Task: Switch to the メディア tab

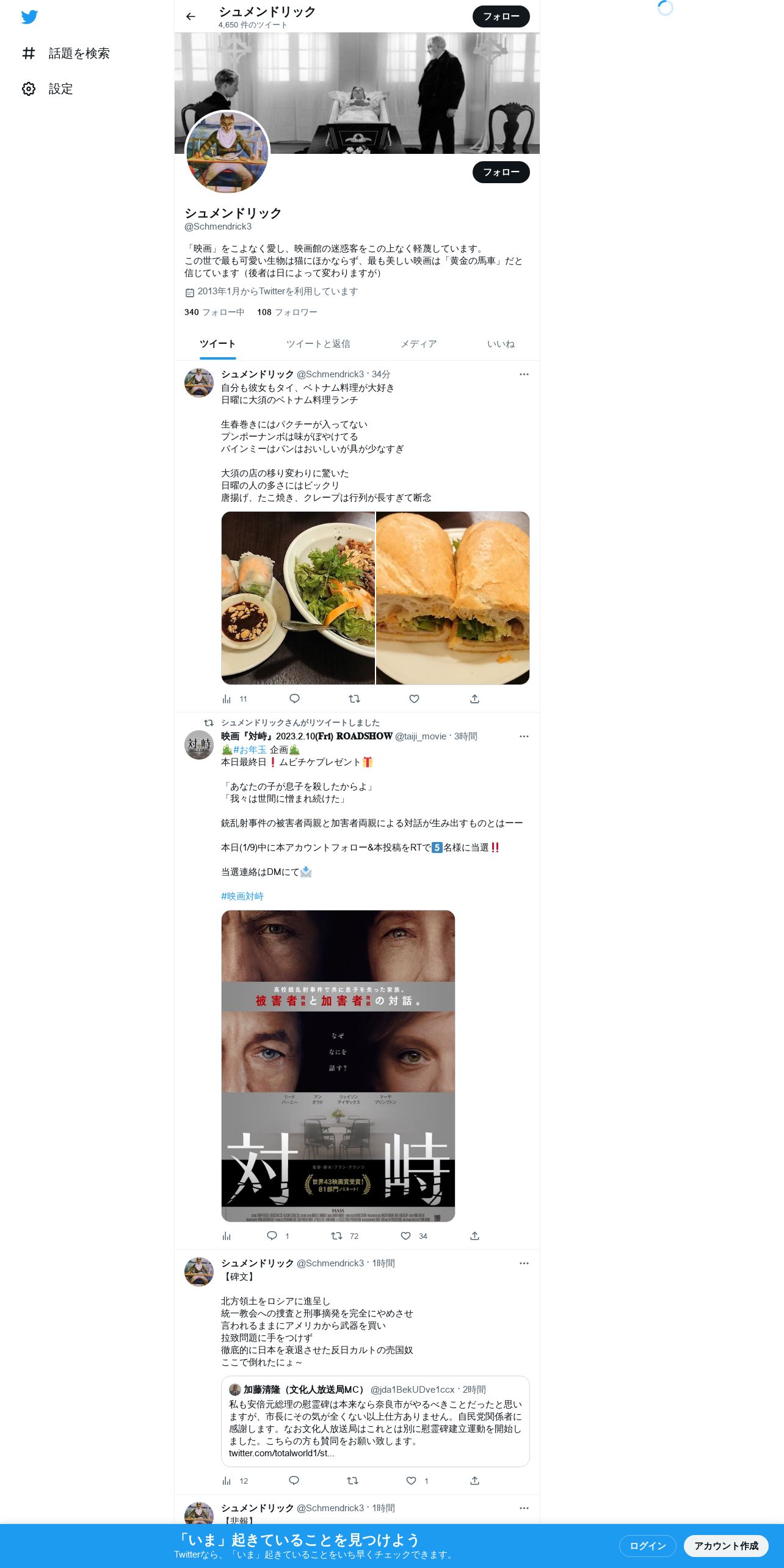Action: click(419, 344)
